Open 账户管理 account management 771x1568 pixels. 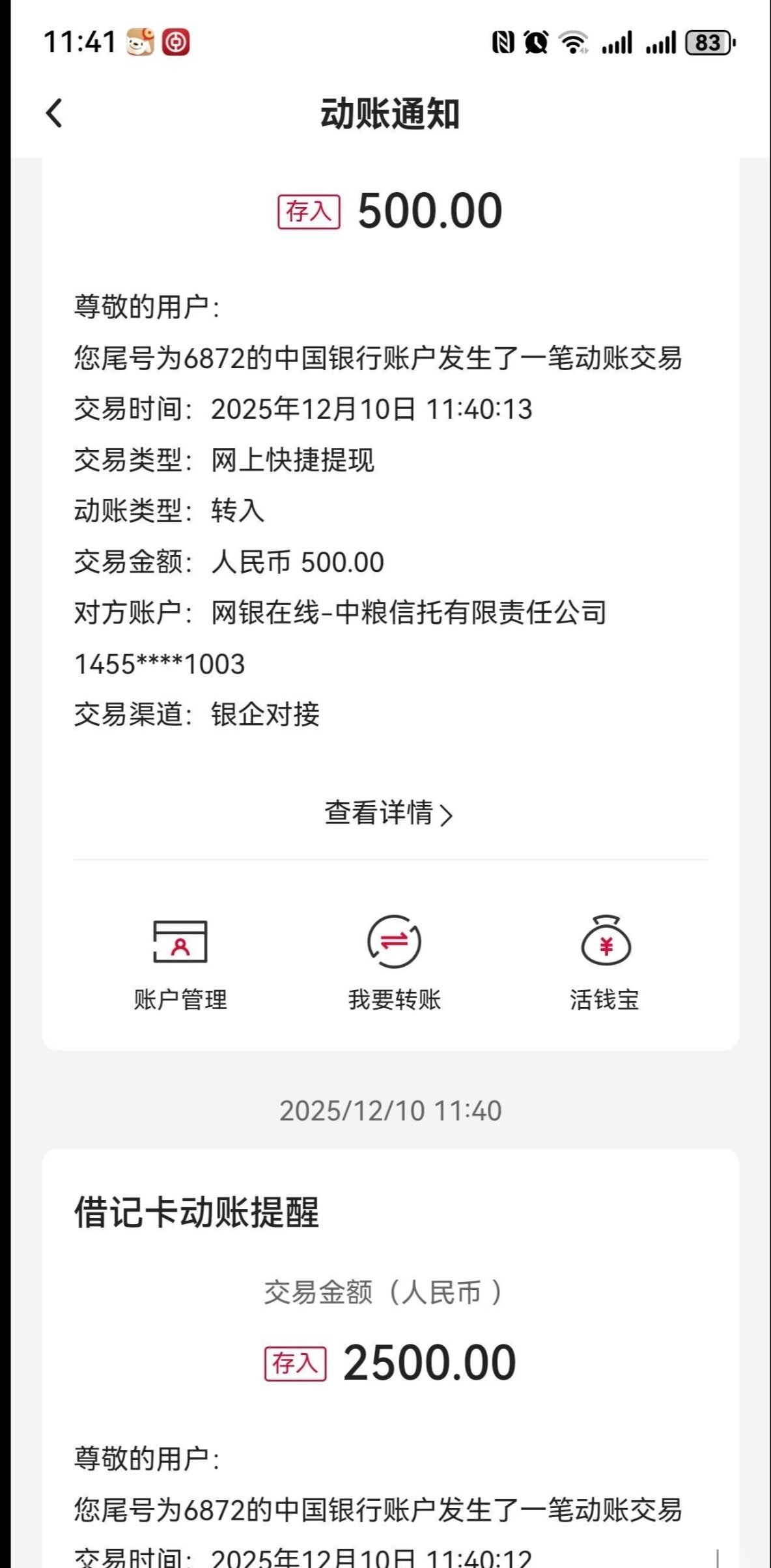(180, 964)
